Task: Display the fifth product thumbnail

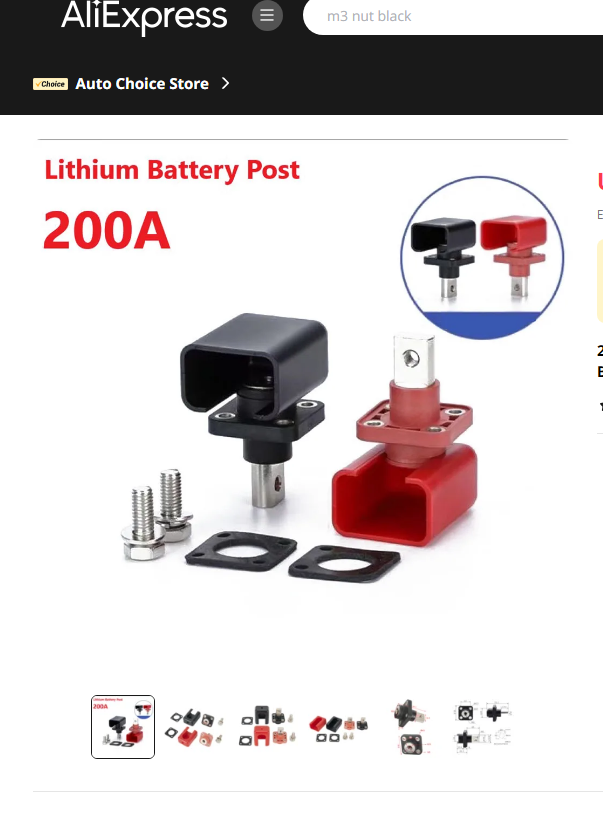Action: tap(410, 727)
